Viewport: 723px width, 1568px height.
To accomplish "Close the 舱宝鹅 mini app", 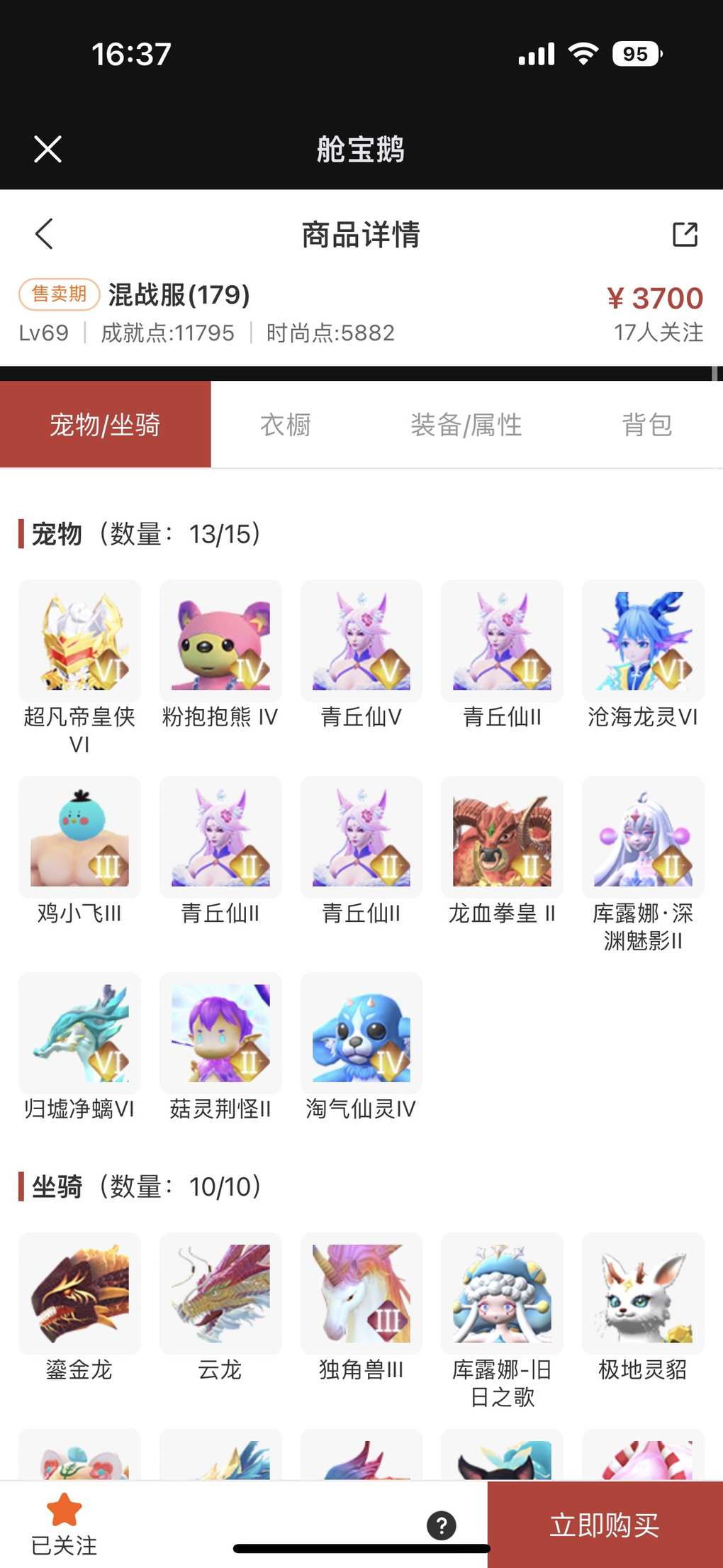I will 47,149.
